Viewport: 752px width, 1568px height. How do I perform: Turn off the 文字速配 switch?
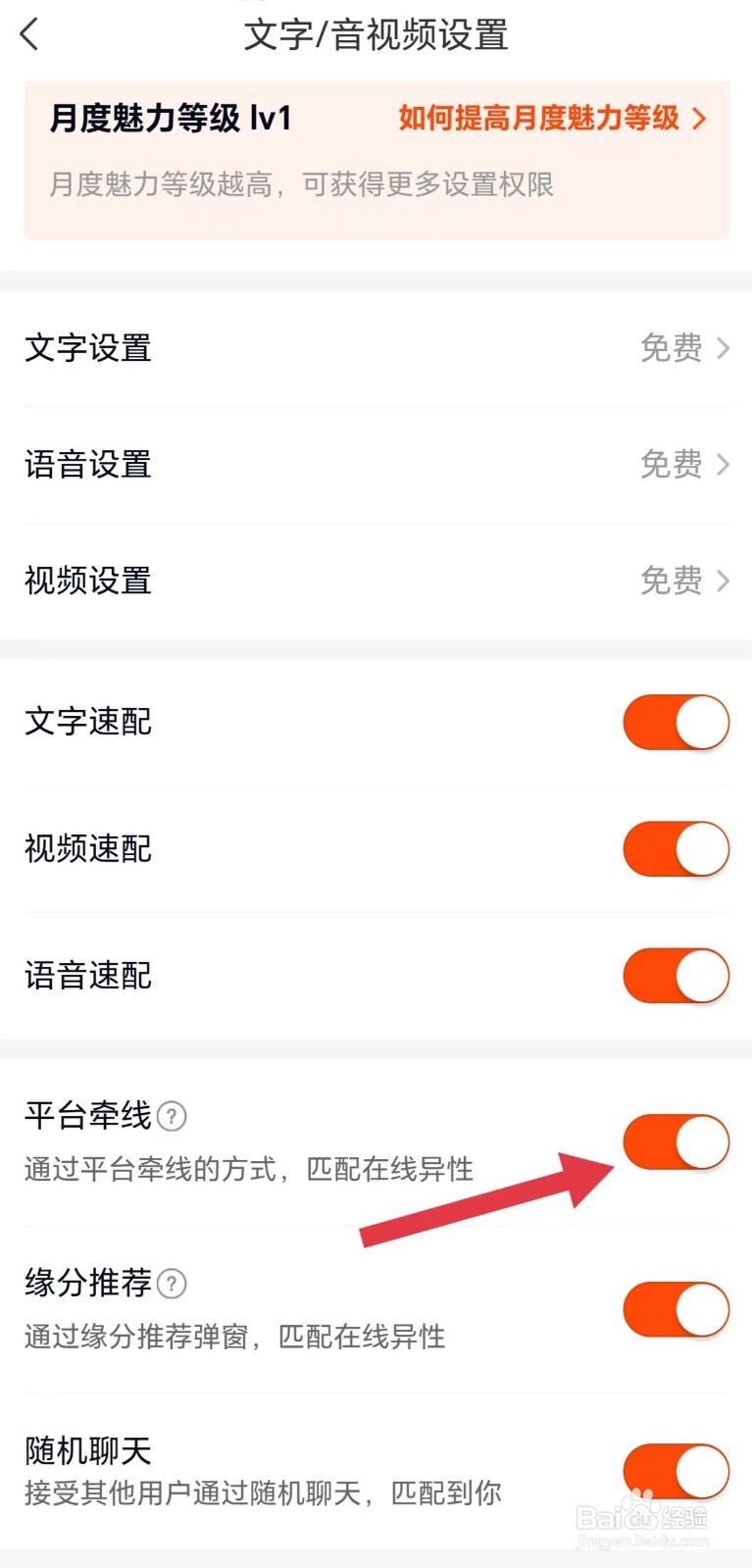(x=677, y=723)
